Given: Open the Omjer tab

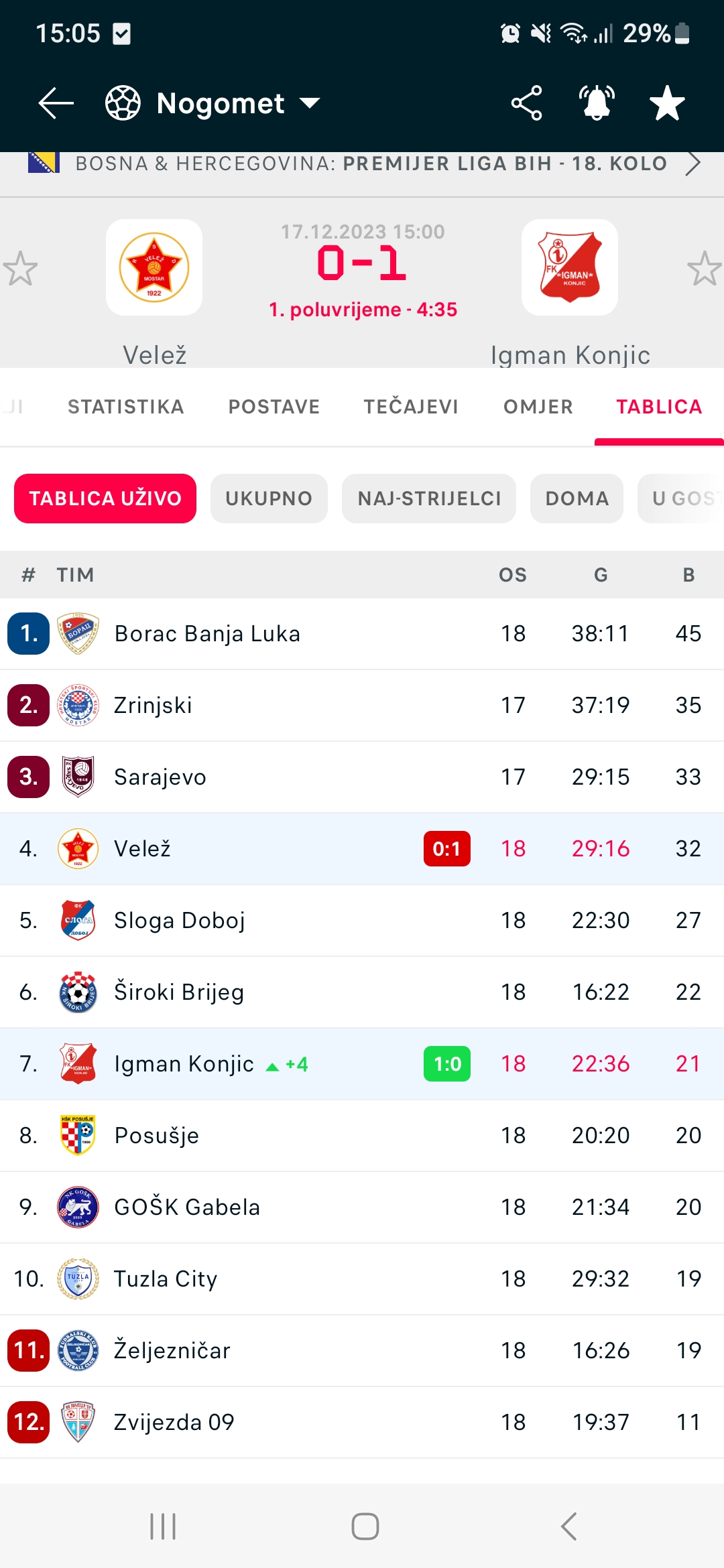Looking at the screenshot, I should click(x=538, y=407).
